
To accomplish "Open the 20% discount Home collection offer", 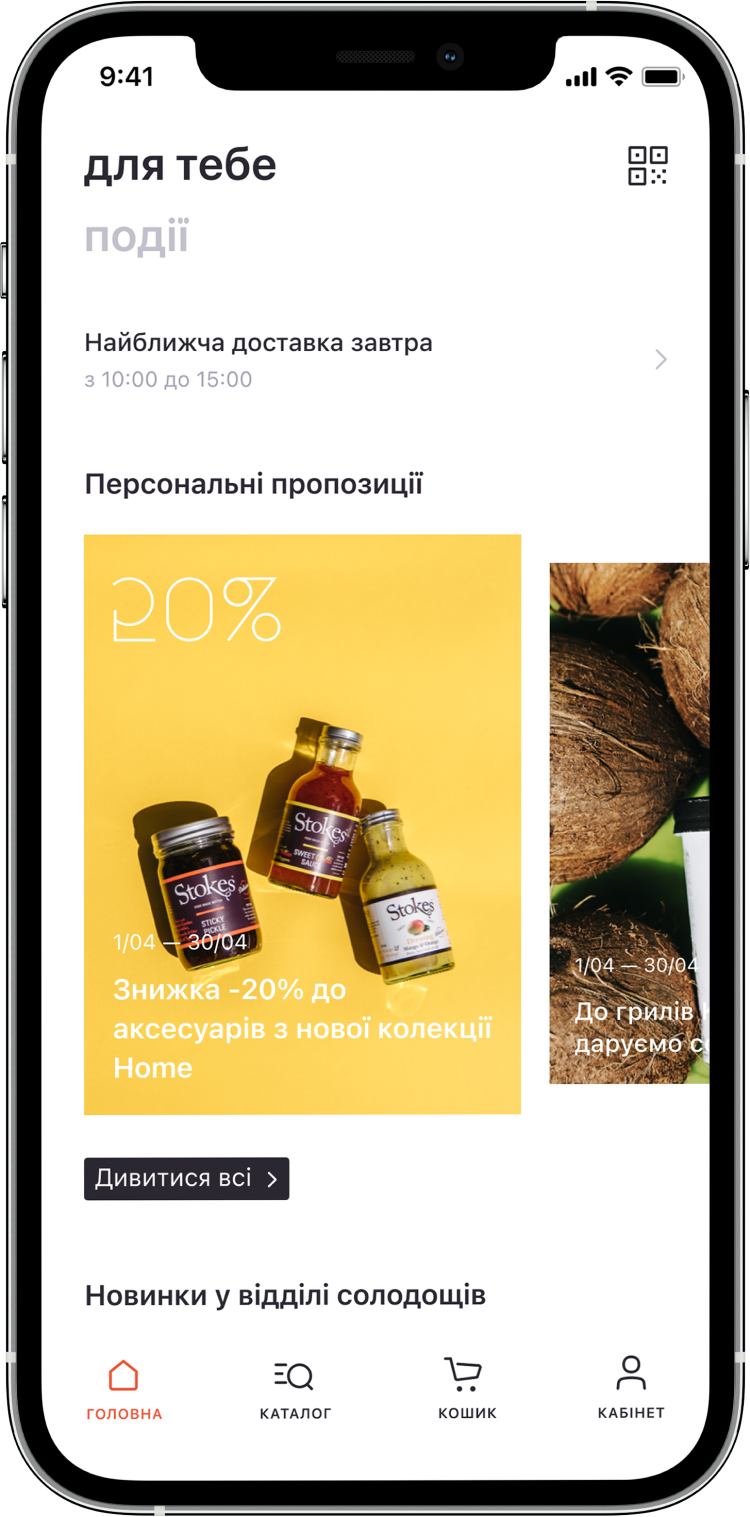I will coord(302,824).
